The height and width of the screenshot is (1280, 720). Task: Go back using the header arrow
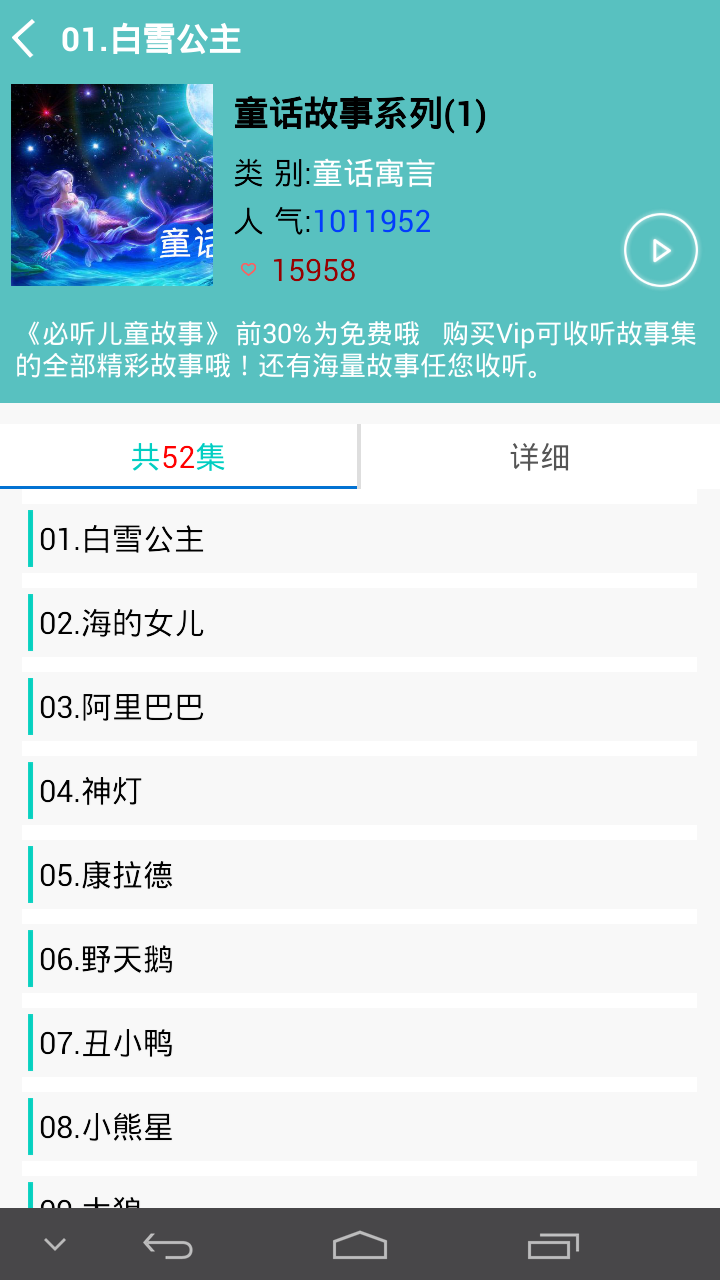pos(24,39)
